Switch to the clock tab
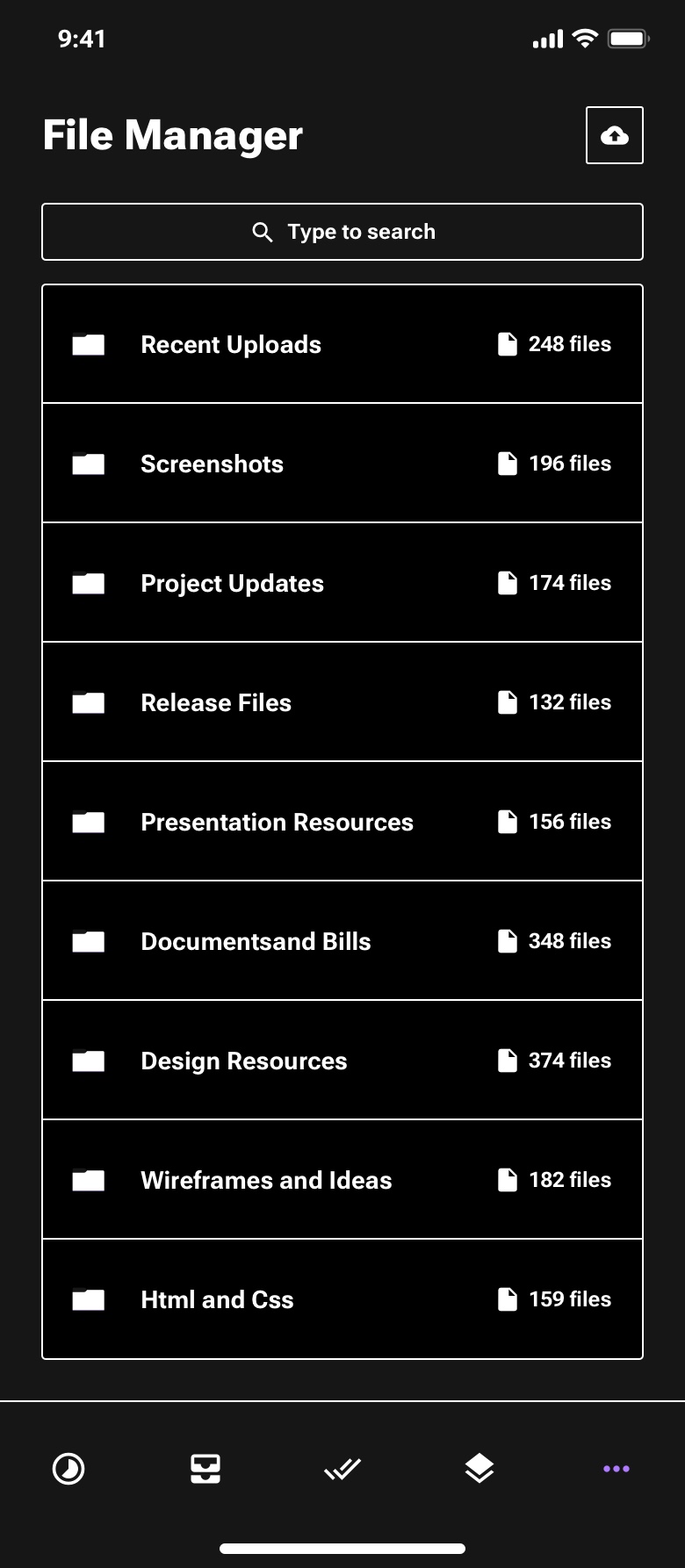 pyautogui.click(x=68, y=1468)
